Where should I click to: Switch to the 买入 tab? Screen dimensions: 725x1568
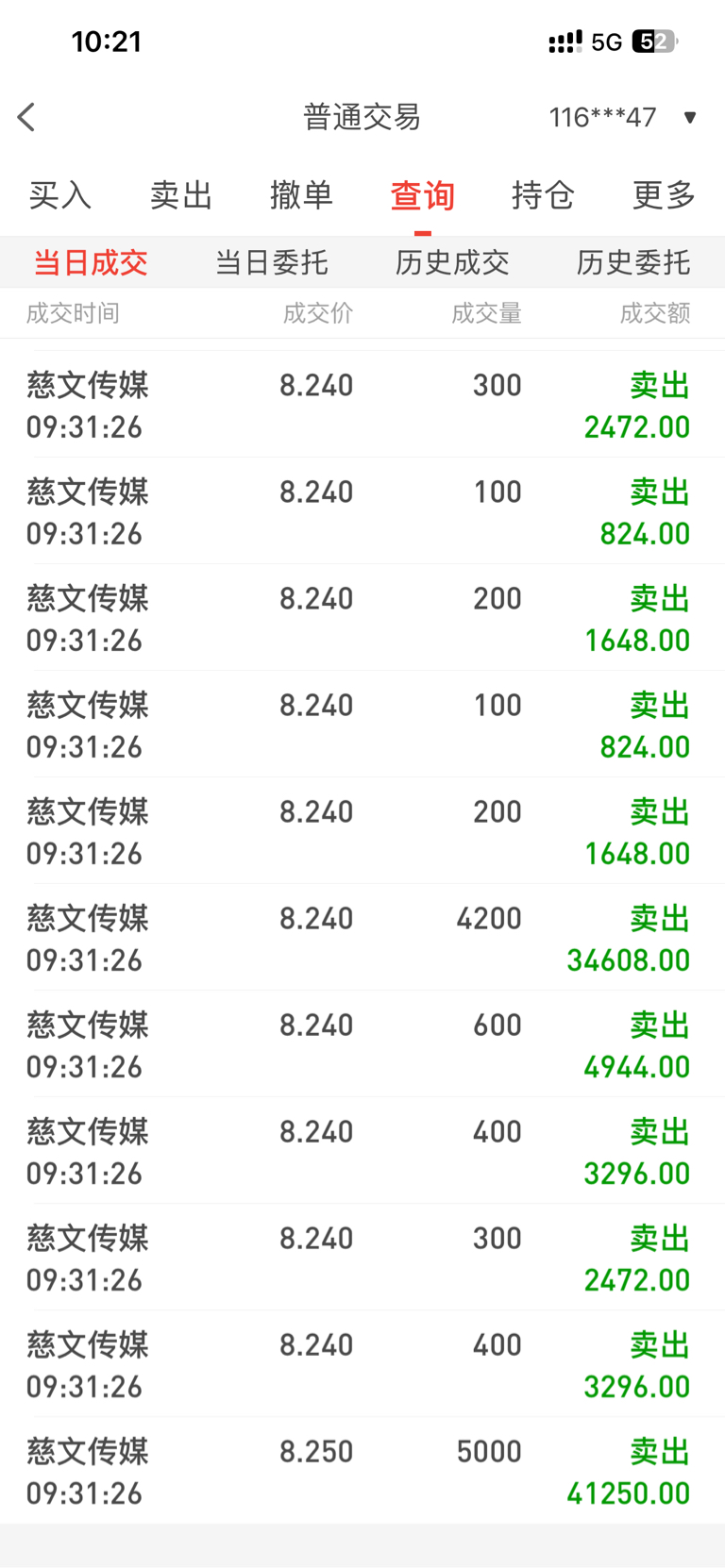point(60,195)
